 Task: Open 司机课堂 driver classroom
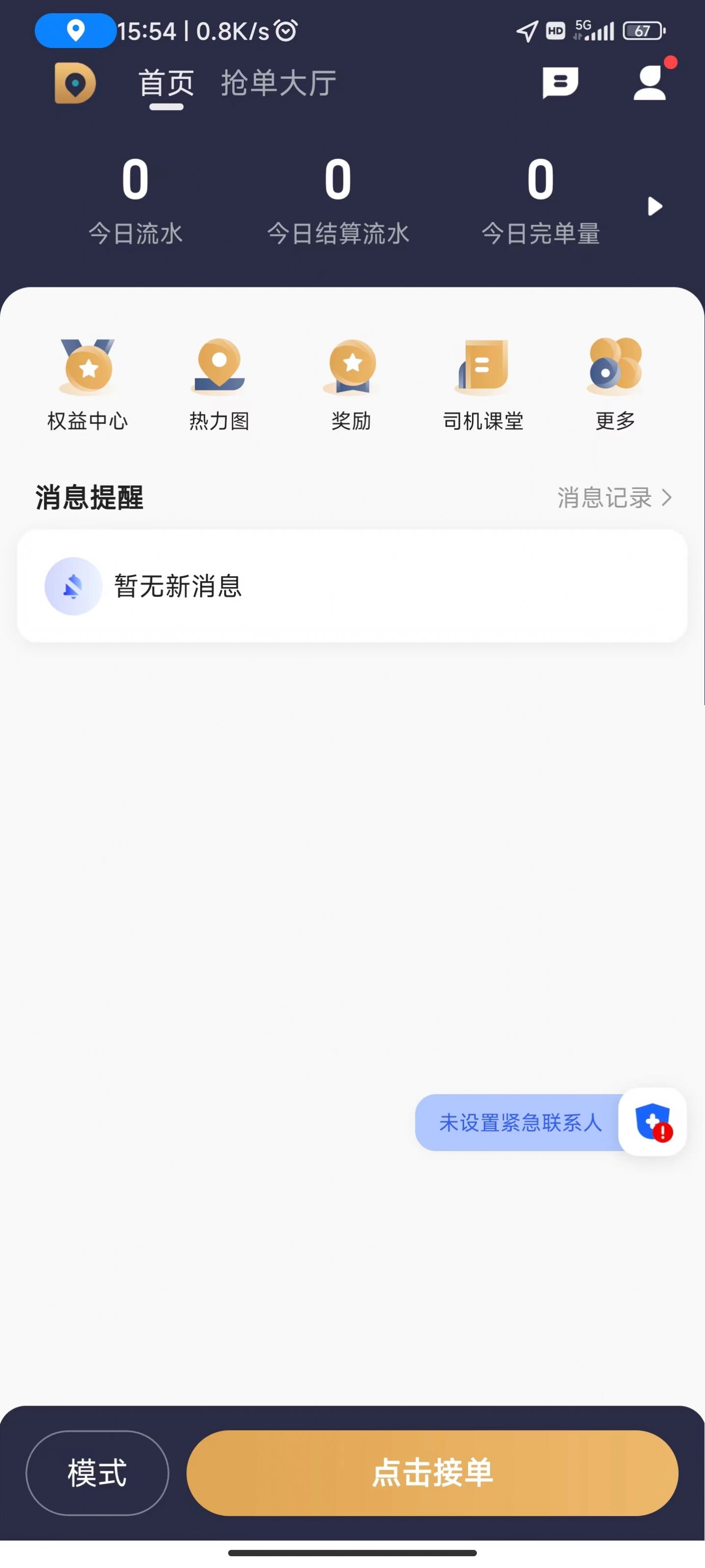pos(483,382)
